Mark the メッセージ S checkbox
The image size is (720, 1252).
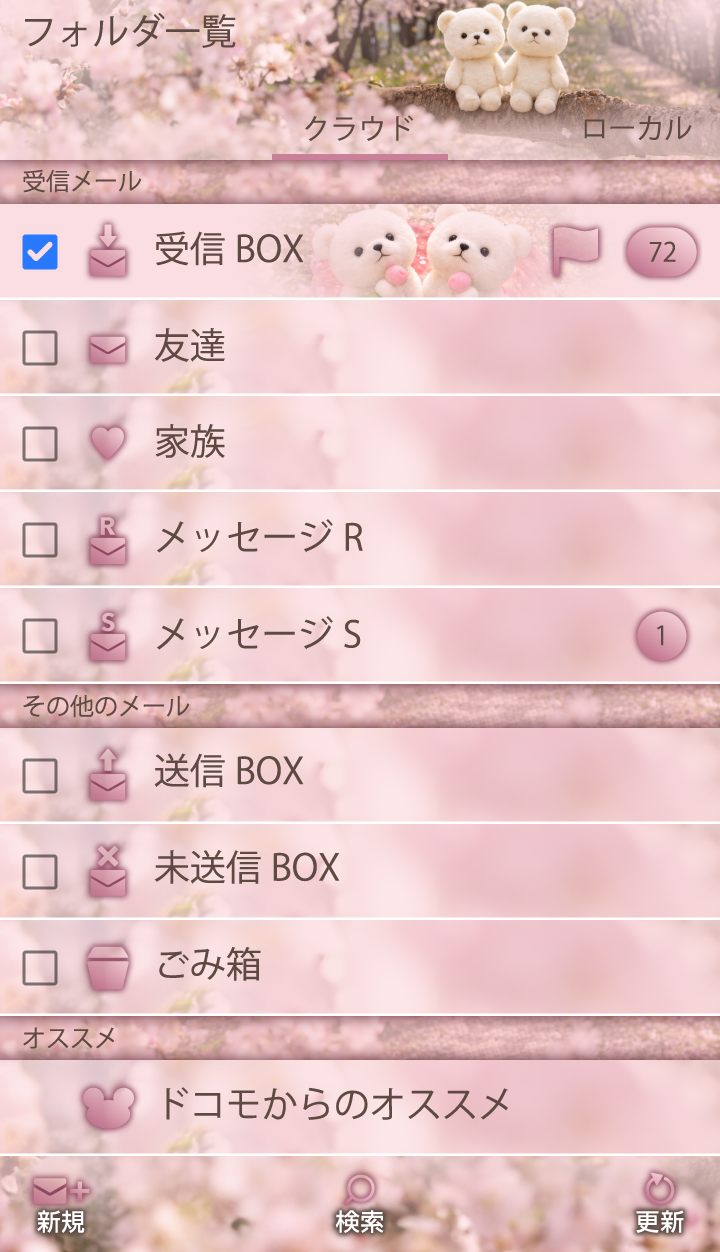click(40, 636)
